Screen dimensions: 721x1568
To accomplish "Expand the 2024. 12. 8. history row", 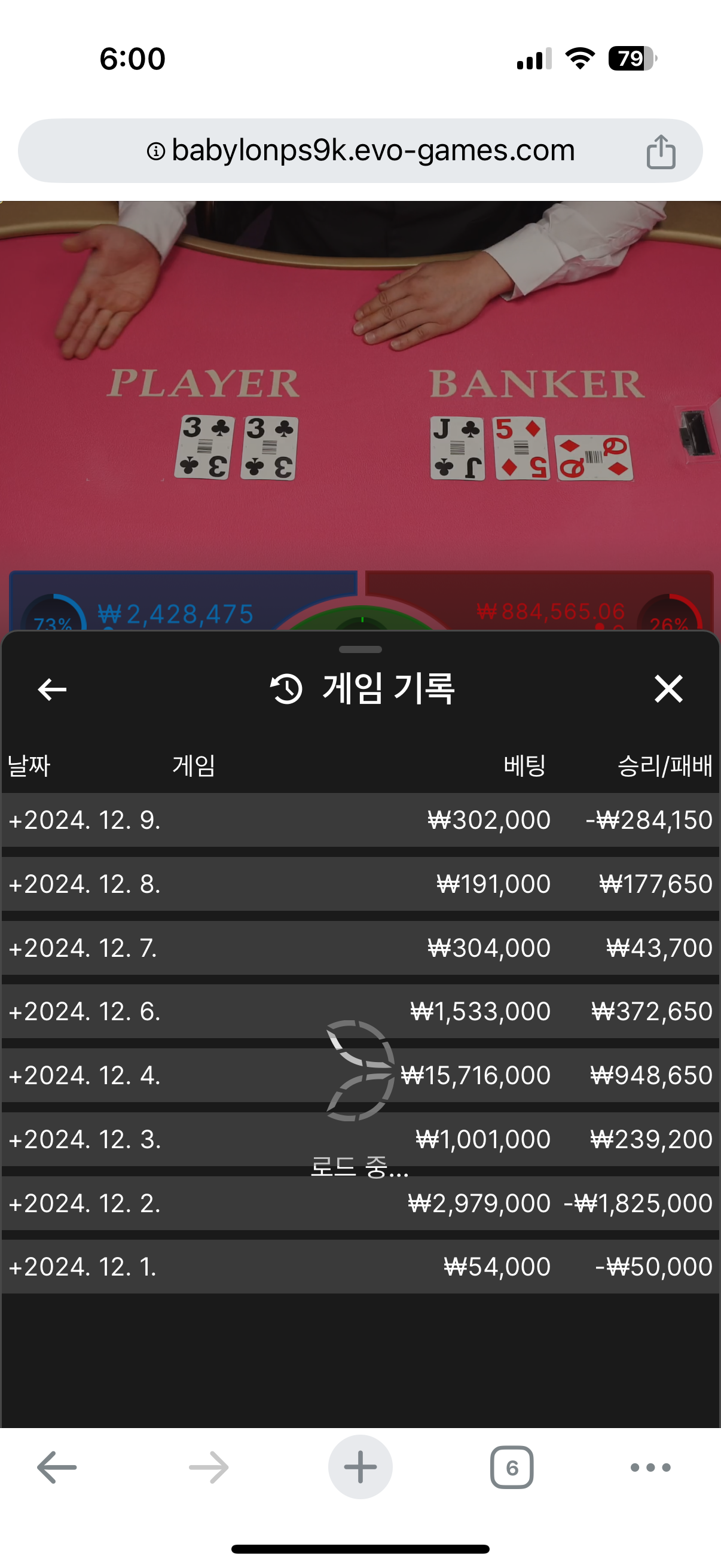I will coord(85,884).
